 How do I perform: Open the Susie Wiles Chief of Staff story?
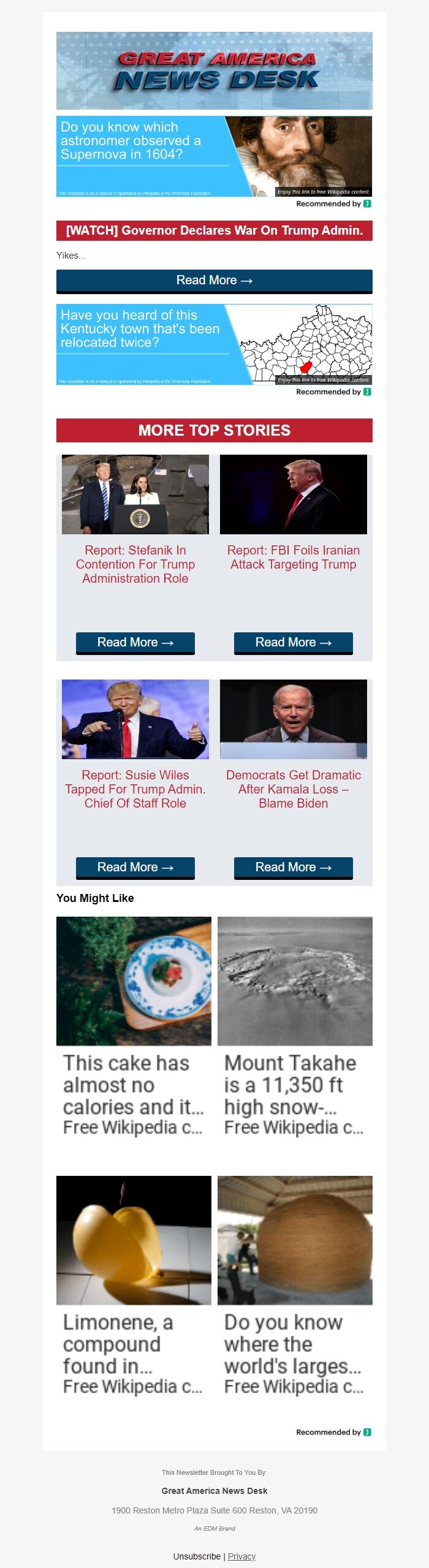135,789
